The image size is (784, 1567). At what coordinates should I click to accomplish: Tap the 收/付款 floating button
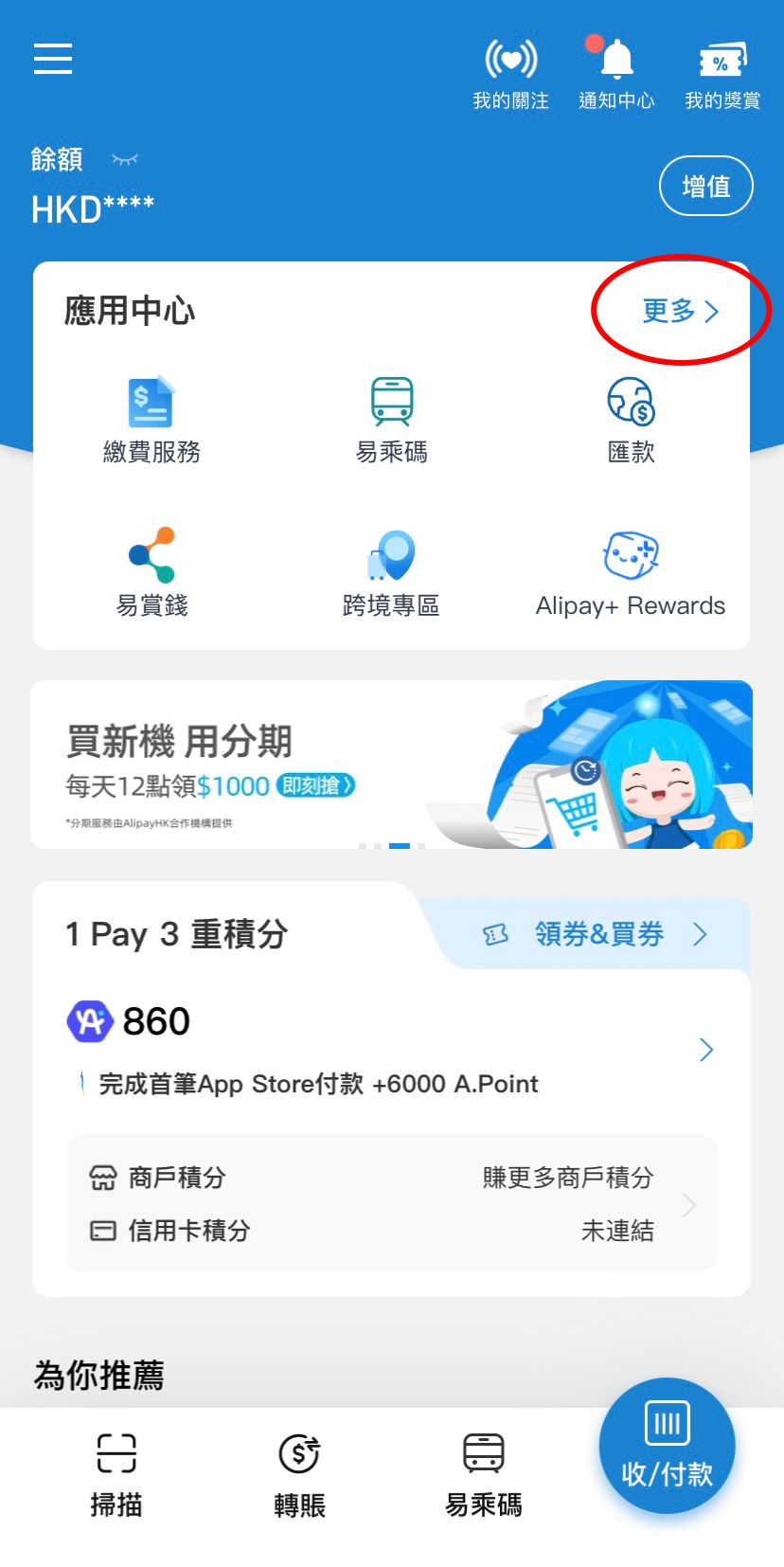tap(668, 1446)
